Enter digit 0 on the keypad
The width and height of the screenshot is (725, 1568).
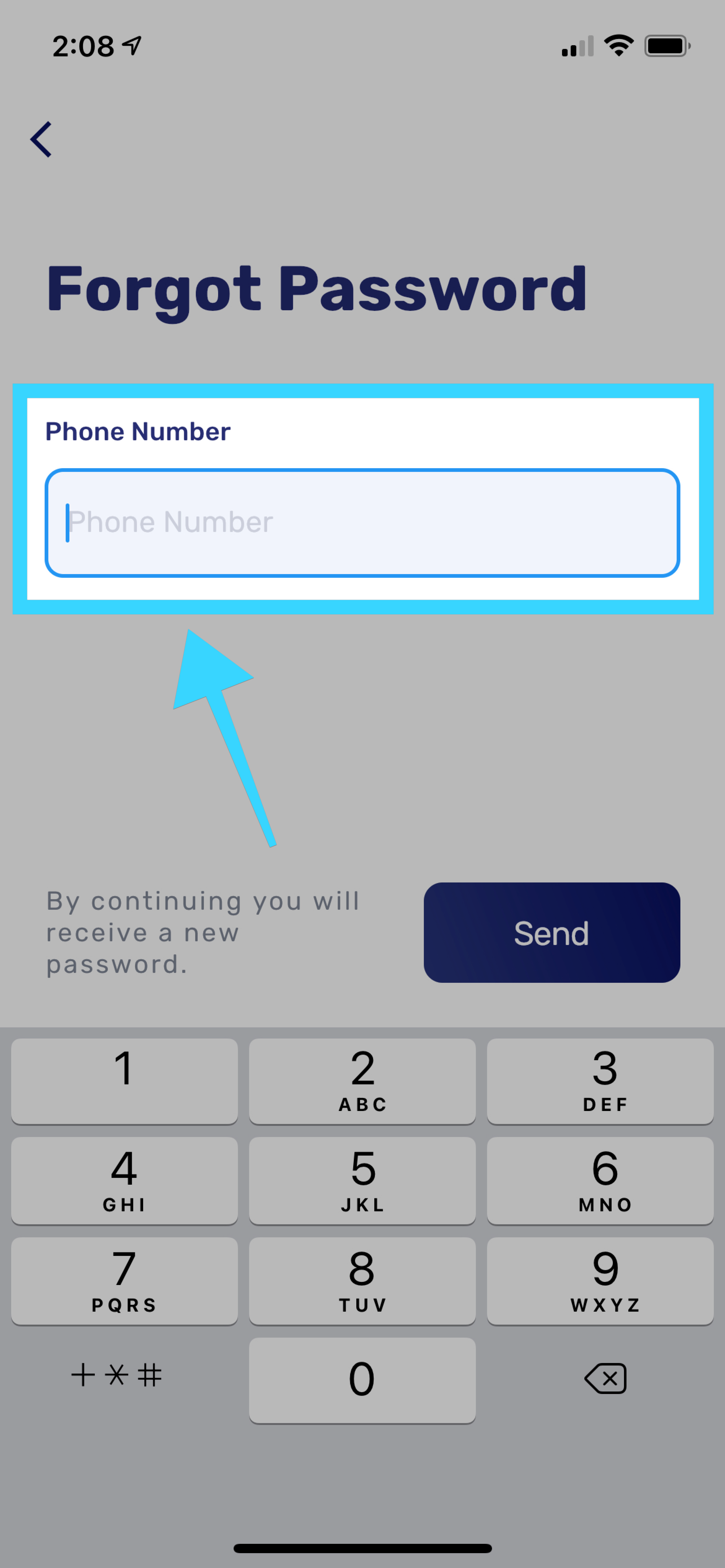[362, 1379]
